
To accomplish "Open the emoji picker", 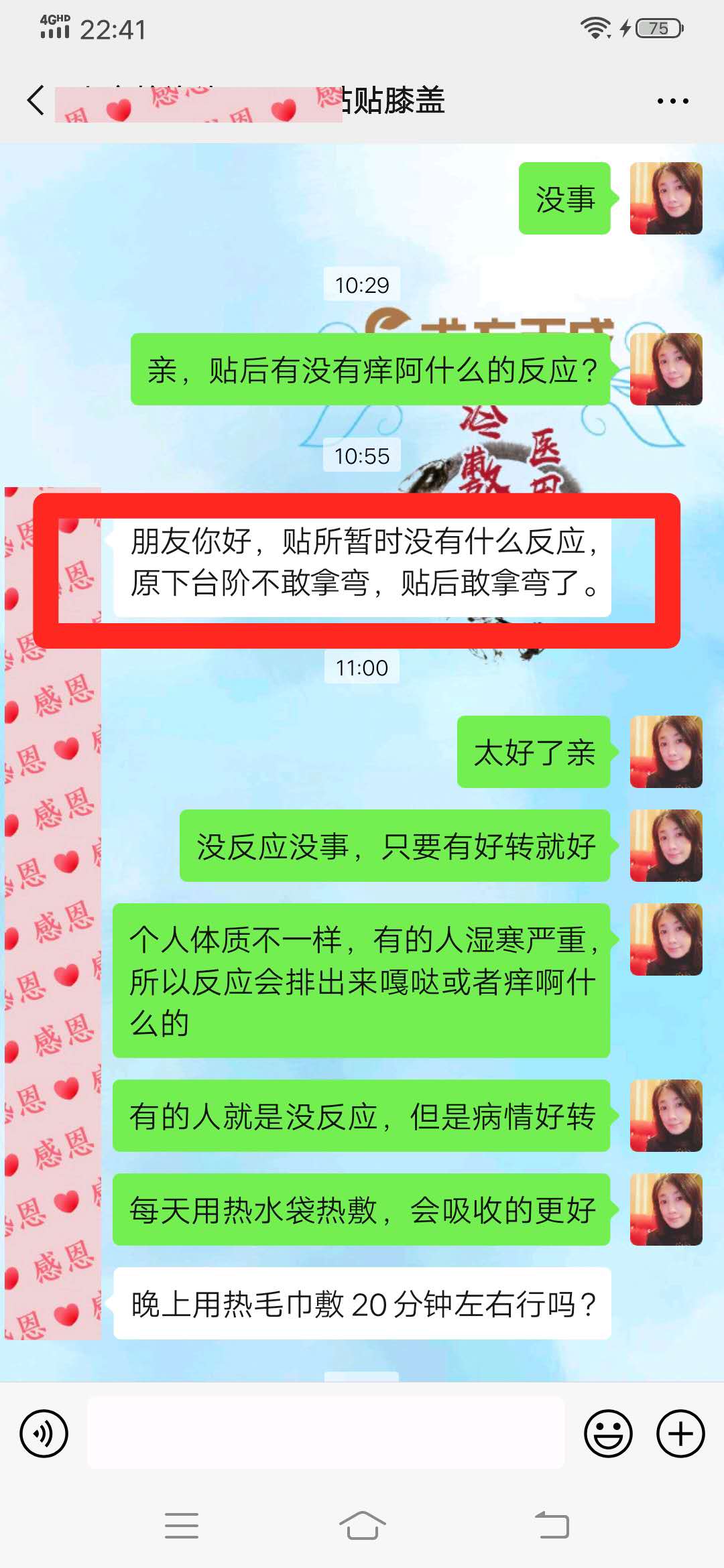I will point(608,1433).
